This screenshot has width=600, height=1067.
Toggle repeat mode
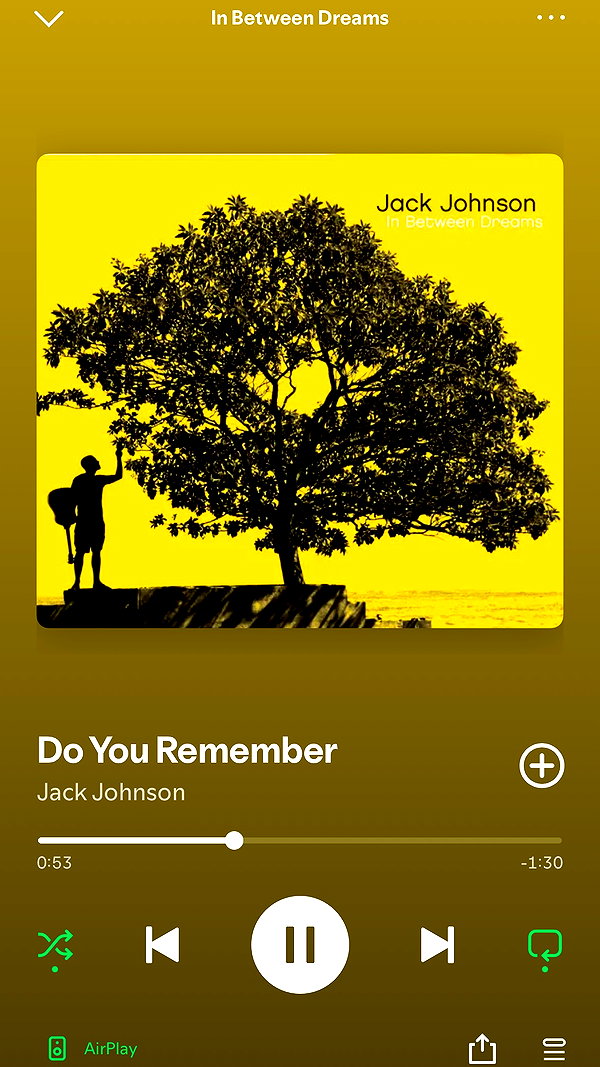click(545, 947)
